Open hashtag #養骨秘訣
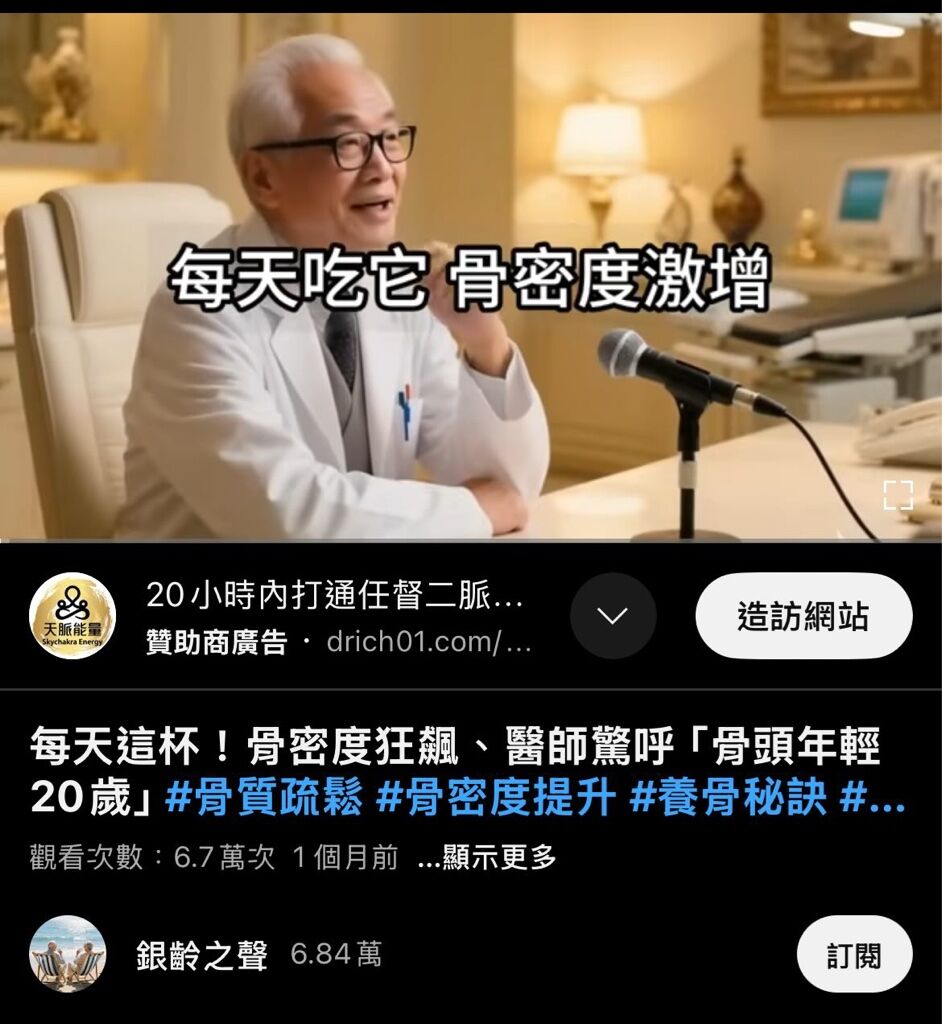The height and width of the screenshot is (1024, 942). pos(728,800)
